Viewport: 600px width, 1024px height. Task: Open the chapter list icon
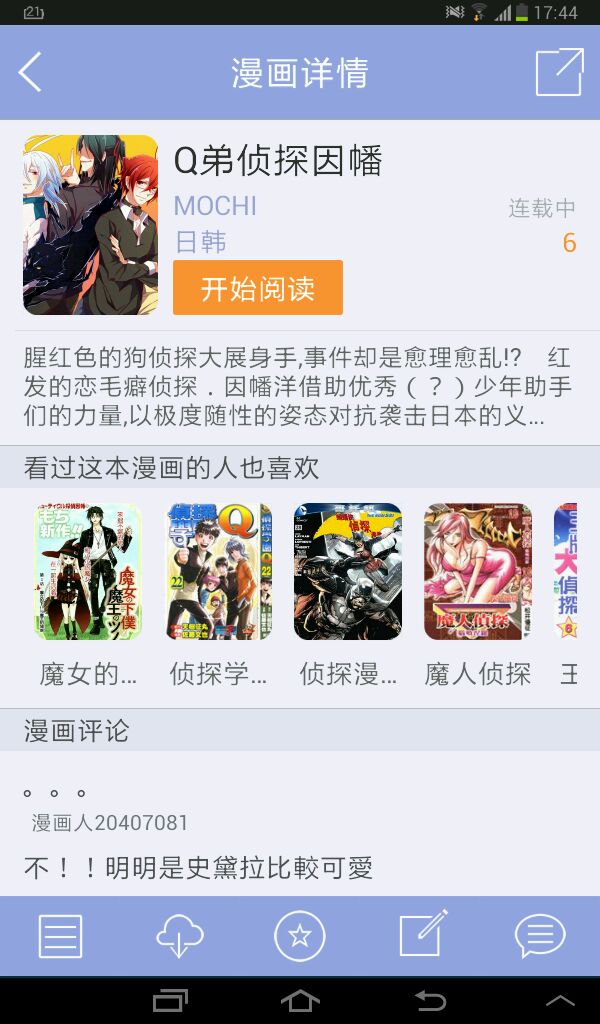[x=60, y=937]
